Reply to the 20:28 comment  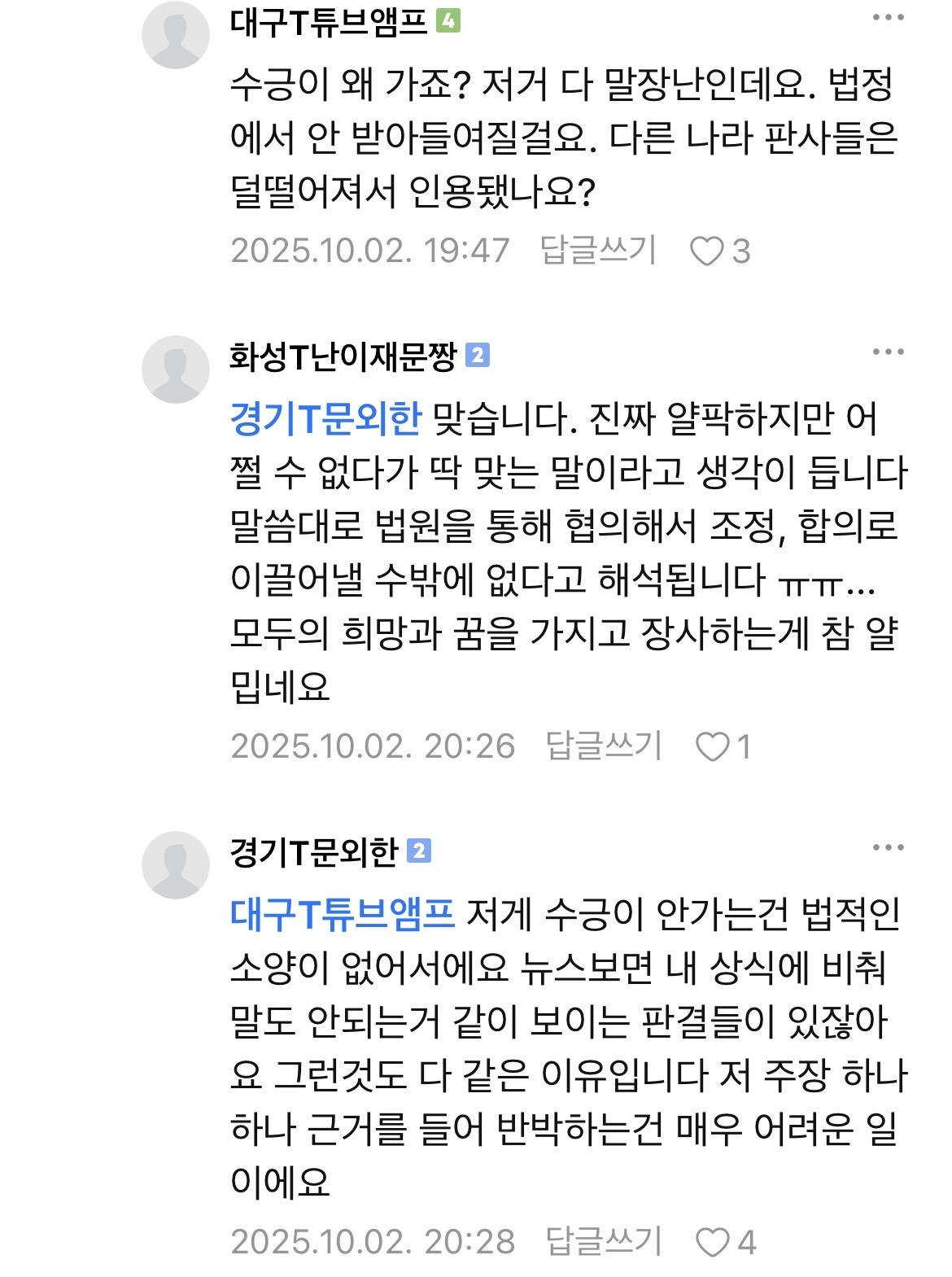click(x=603, y=1242)
